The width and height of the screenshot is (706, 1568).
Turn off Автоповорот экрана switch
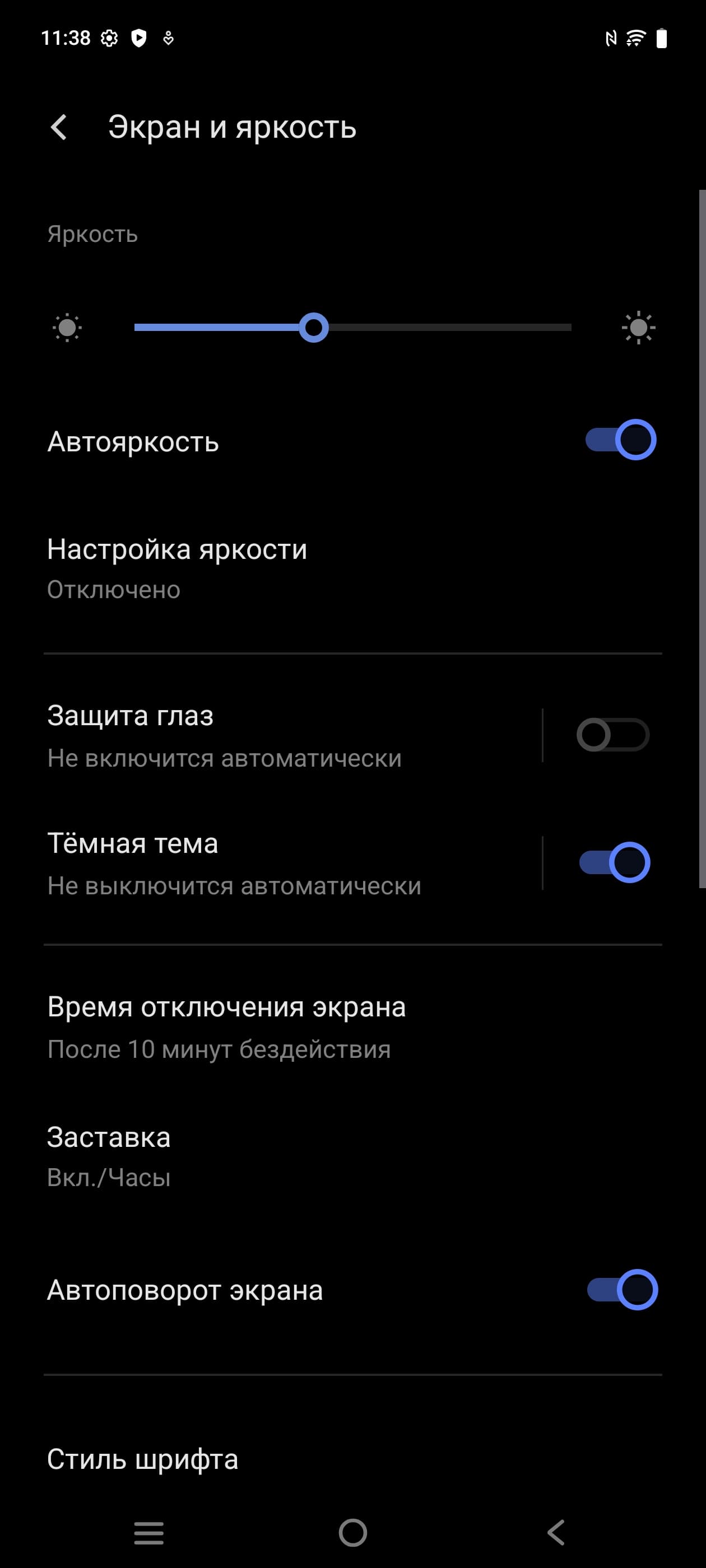pos(621,1290)
